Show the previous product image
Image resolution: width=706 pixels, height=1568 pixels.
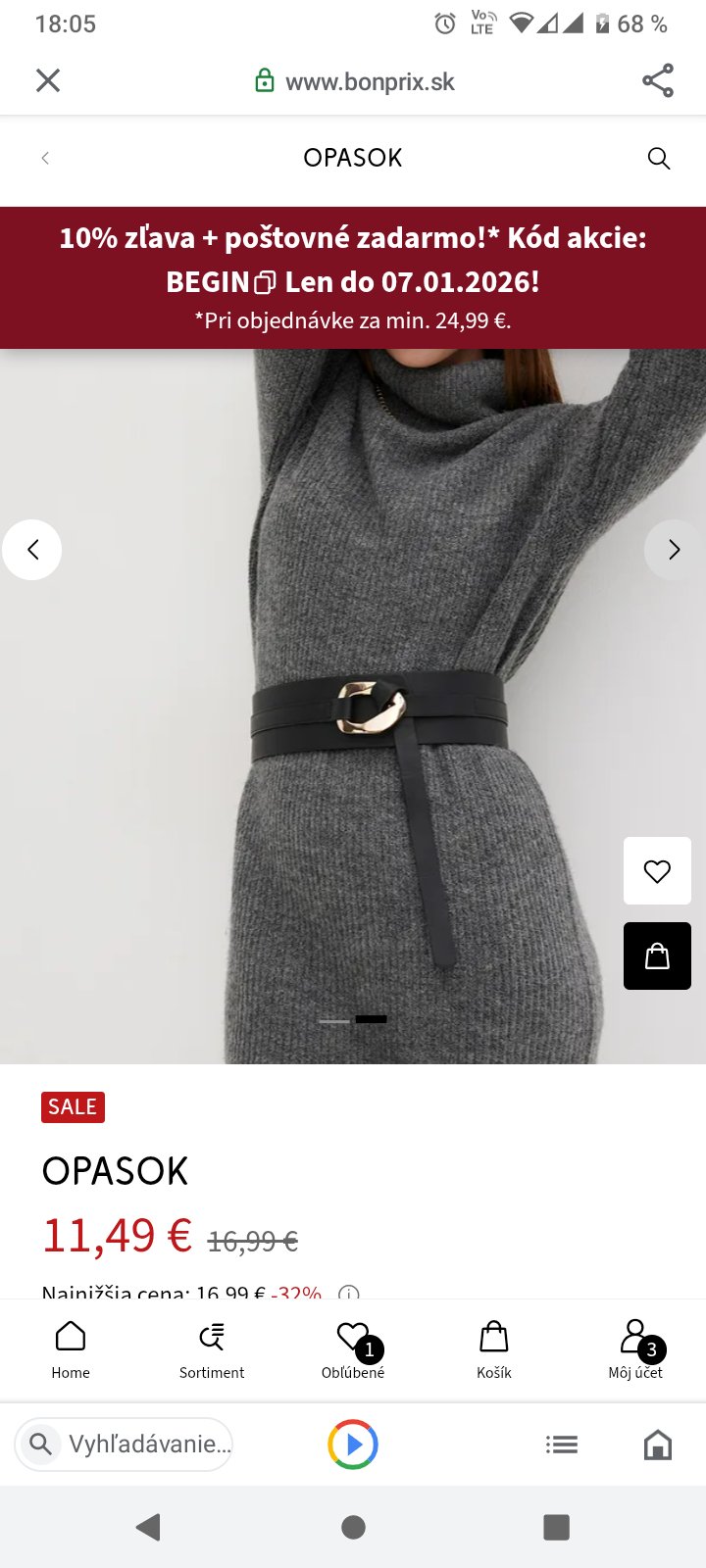(x=32, y=550)
